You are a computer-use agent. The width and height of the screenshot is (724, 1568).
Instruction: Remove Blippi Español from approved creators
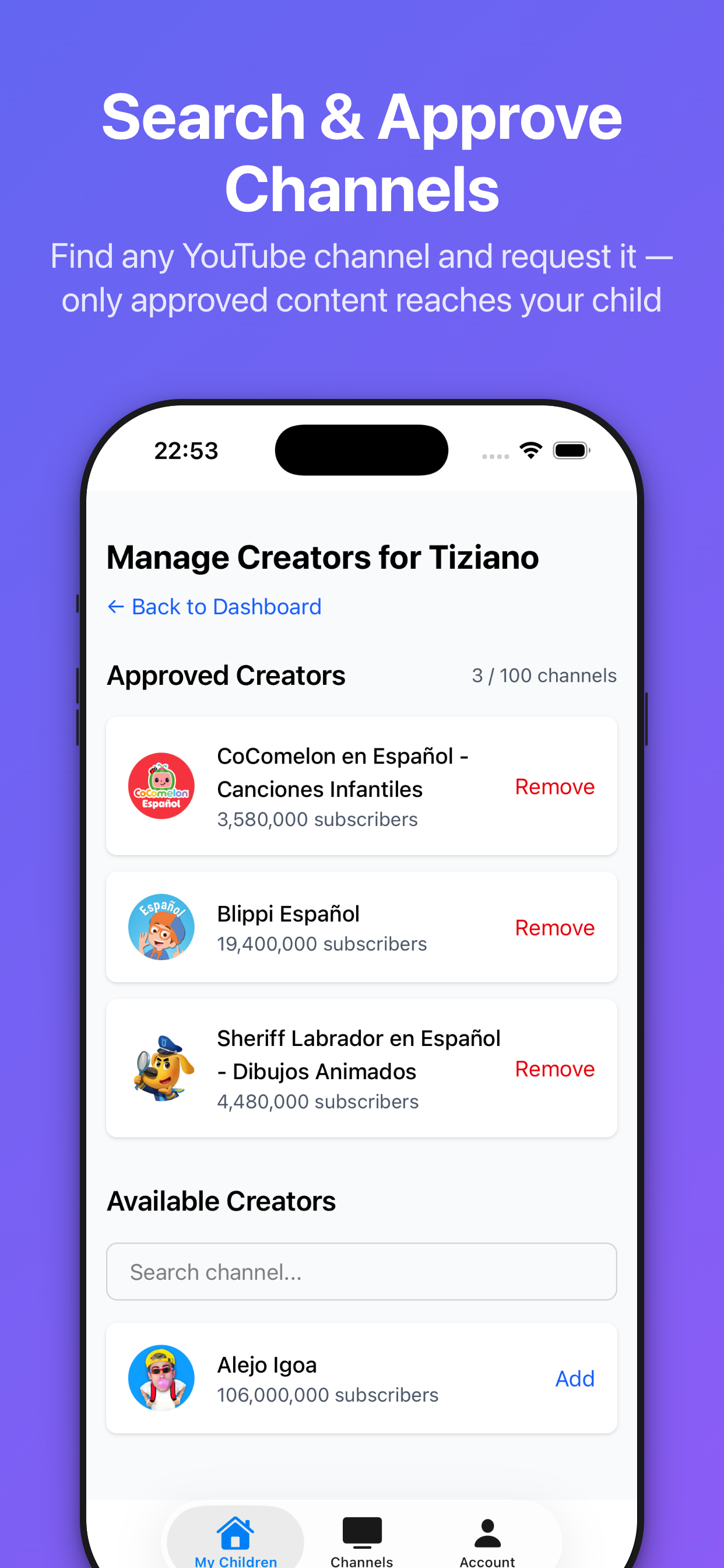pos(554,927)
